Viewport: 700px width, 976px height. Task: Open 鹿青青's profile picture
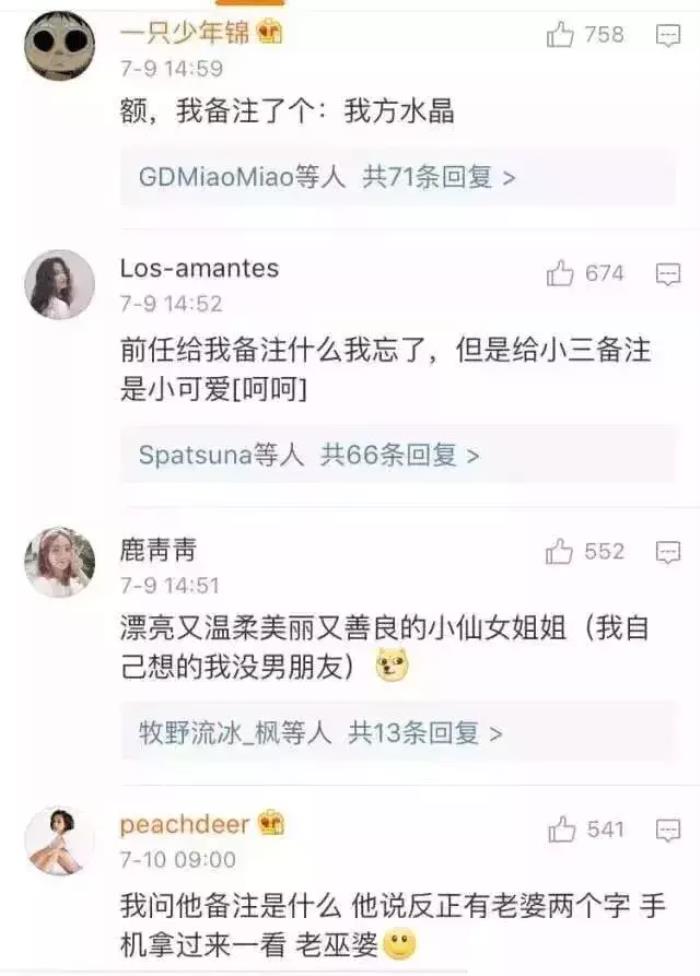[59, 563]
